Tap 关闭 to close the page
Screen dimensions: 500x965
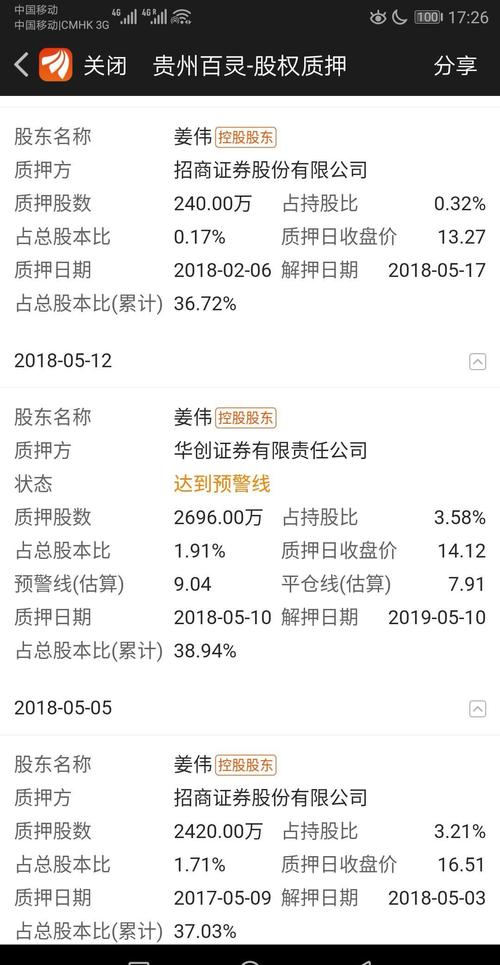coord(105,65)
